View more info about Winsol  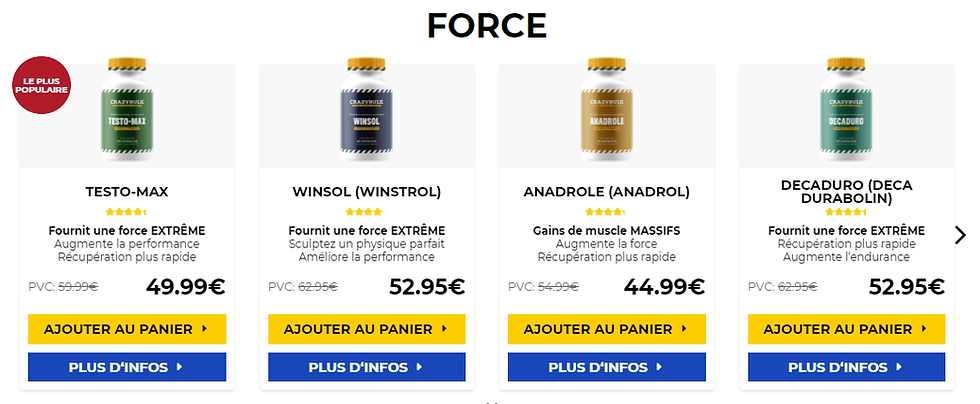(367, 367)
